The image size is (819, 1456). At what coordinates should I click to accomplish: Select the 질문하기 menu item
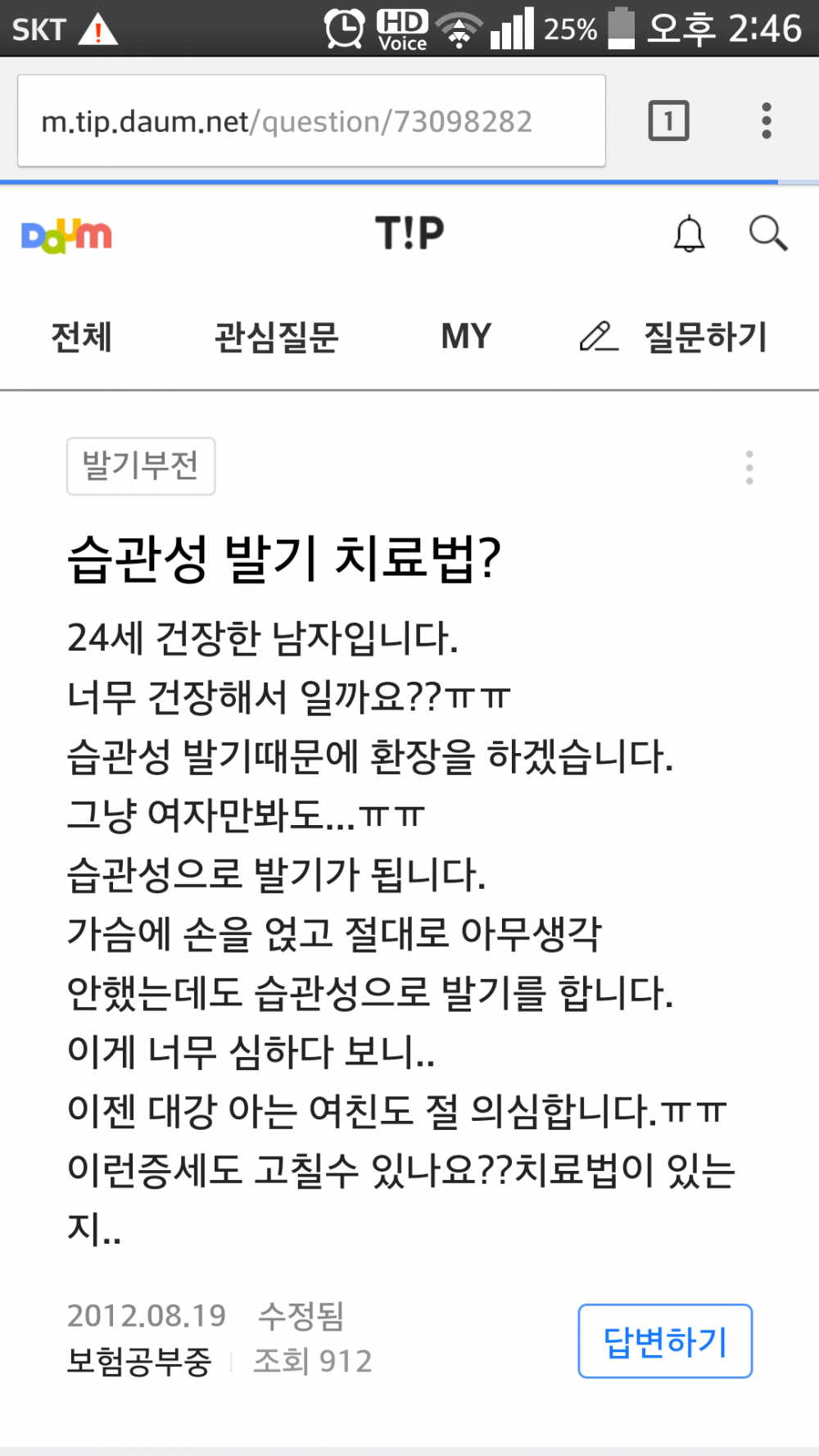[x=704, y=336]
